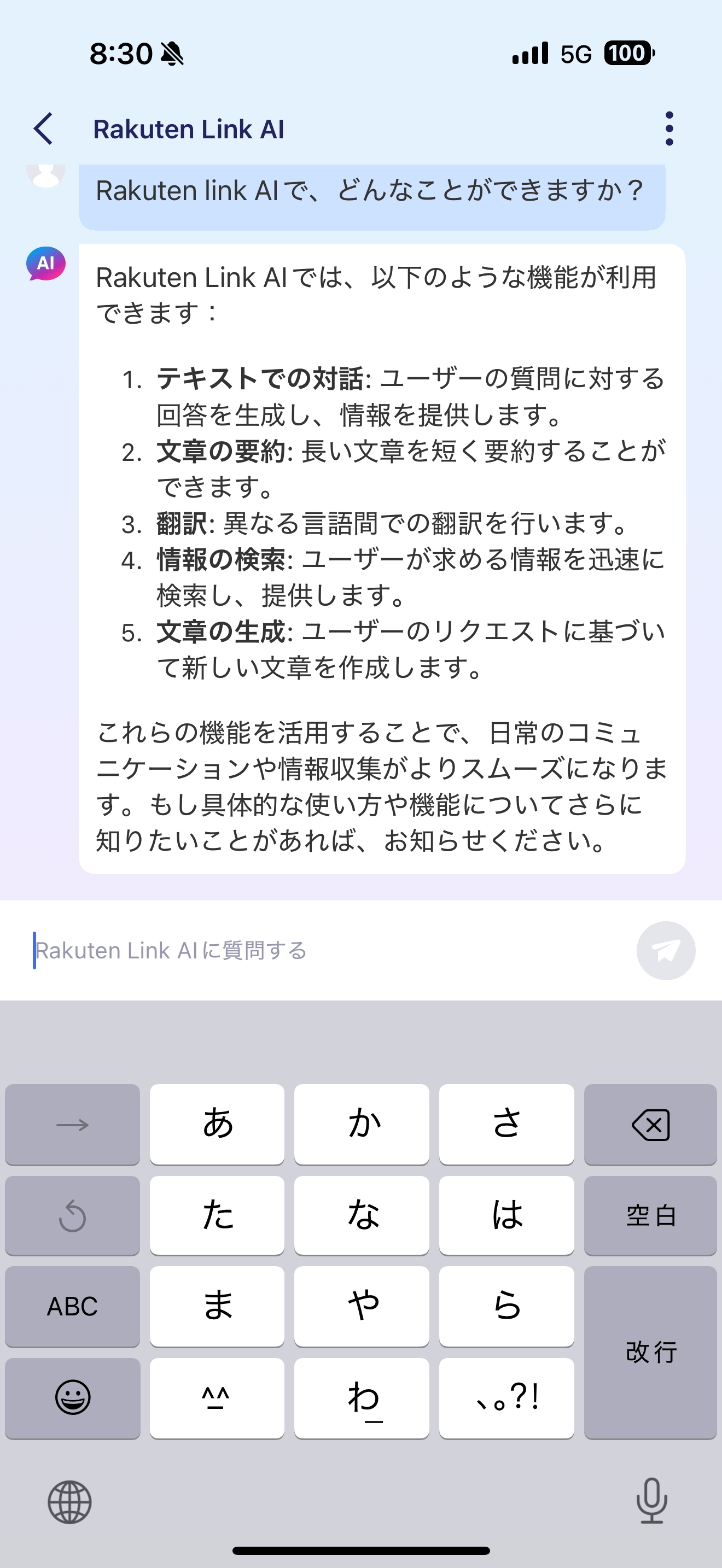Open the Rakuten Link AI assistant avatar
The height and width of the screenshot is (1568, 722).
pyautogui.click(x=46, y=264)
